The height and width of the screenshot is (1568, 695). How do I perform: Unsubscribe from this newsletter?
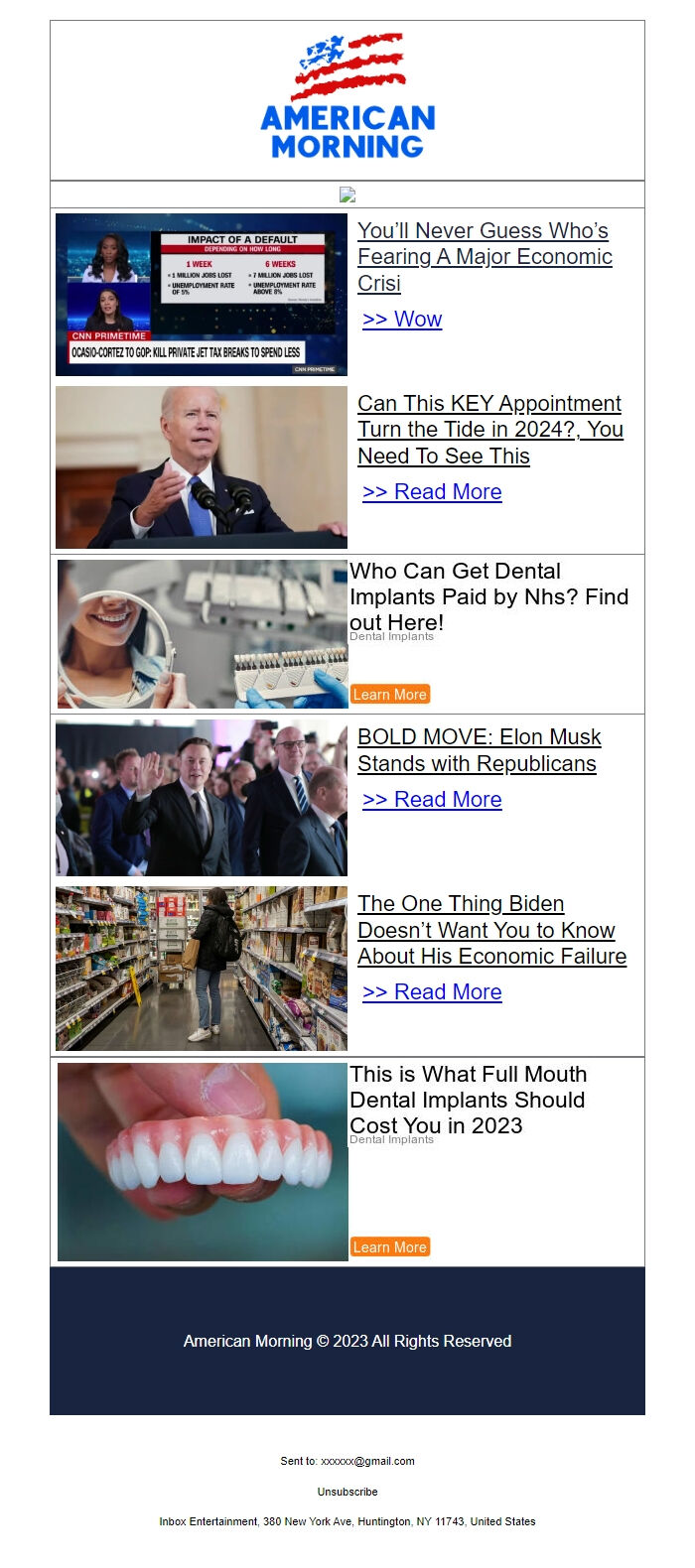coord(347,1492)
